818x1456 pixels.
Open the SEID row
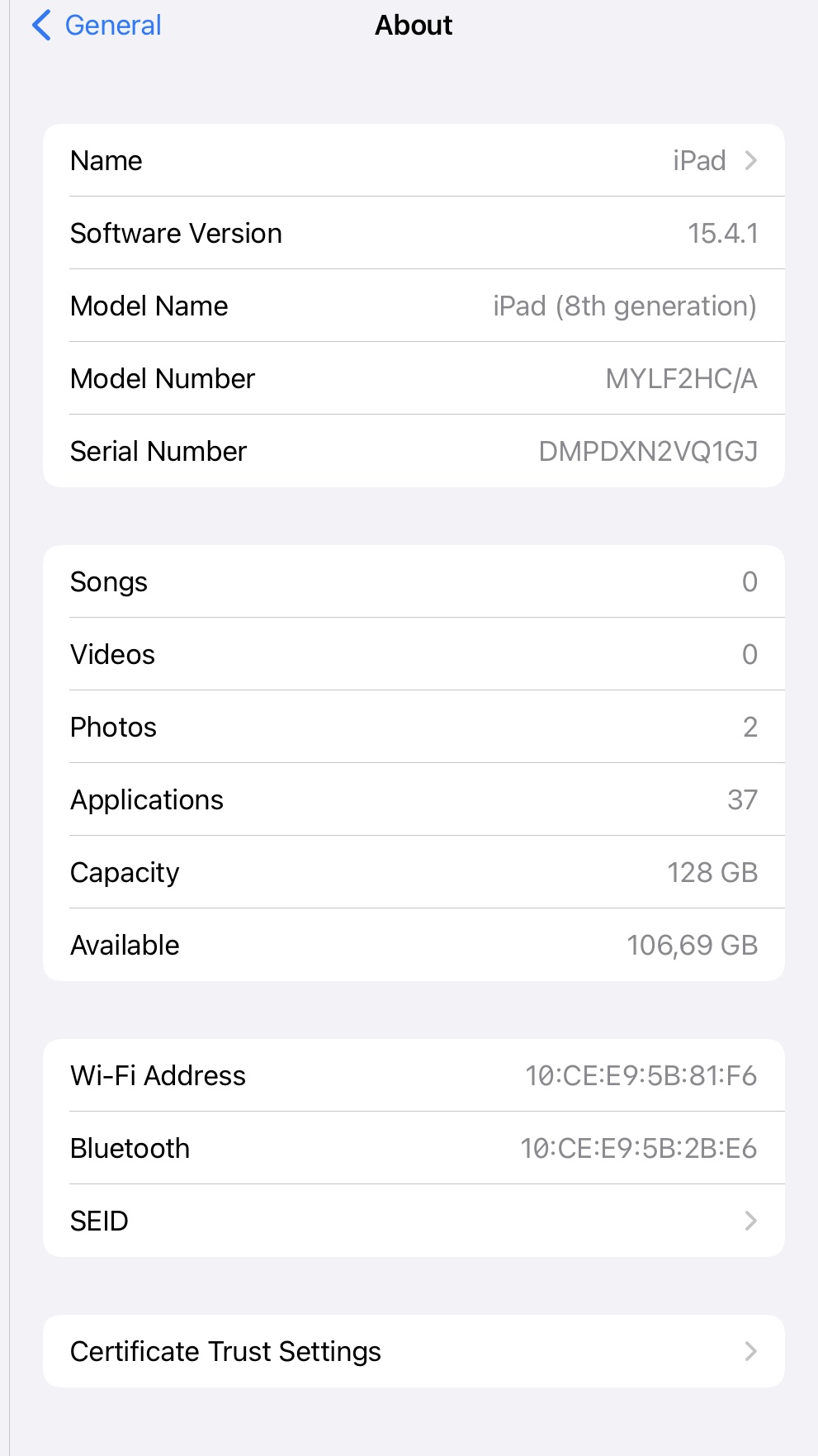pos(414,1221)
